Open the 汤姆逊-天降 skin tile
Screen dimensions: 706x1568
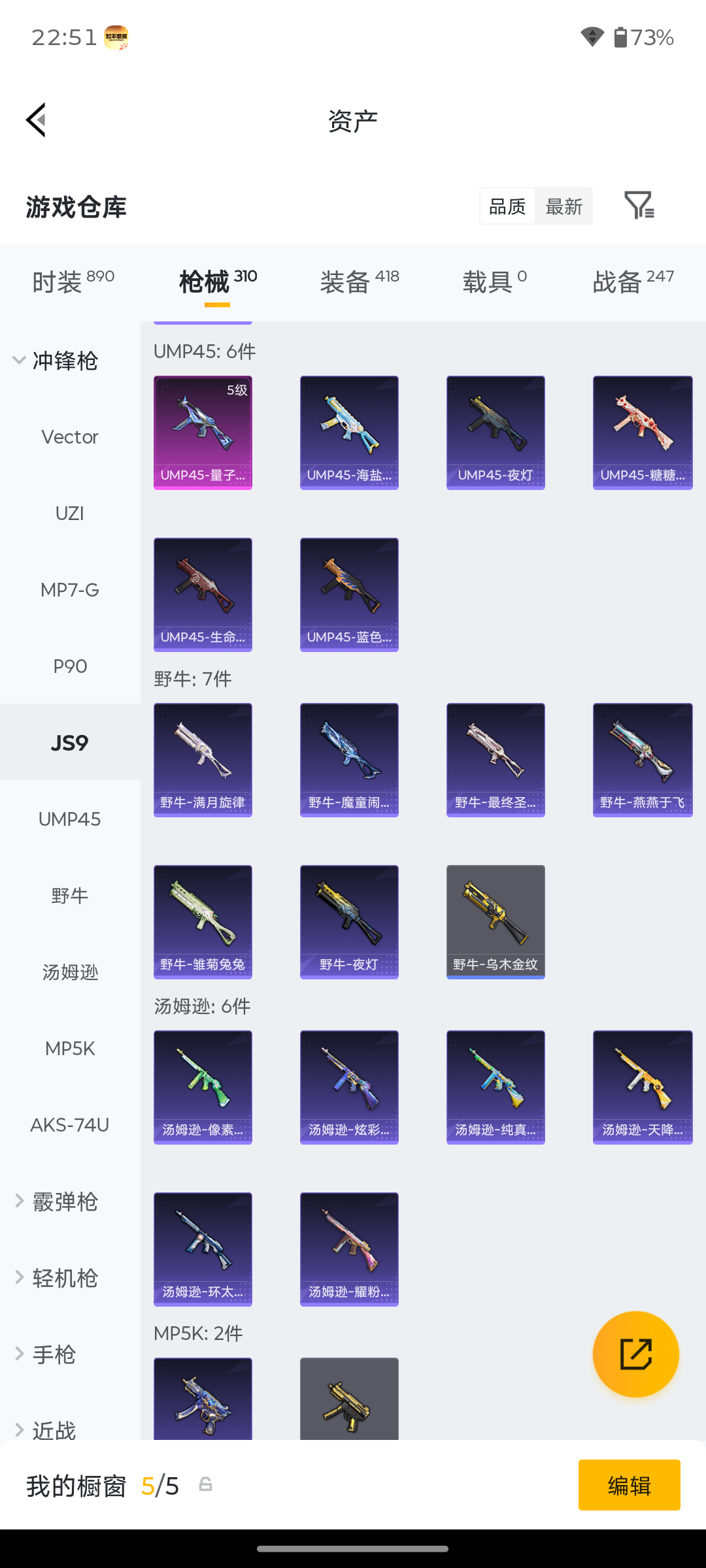(x=643, y=1087)
